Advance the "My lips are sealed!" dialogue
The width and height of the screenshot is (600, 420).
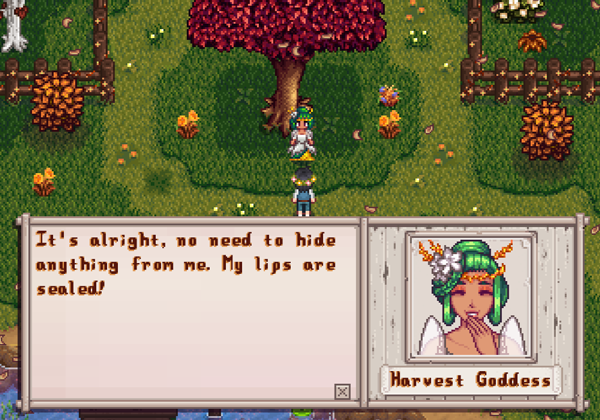click(190, 310)
